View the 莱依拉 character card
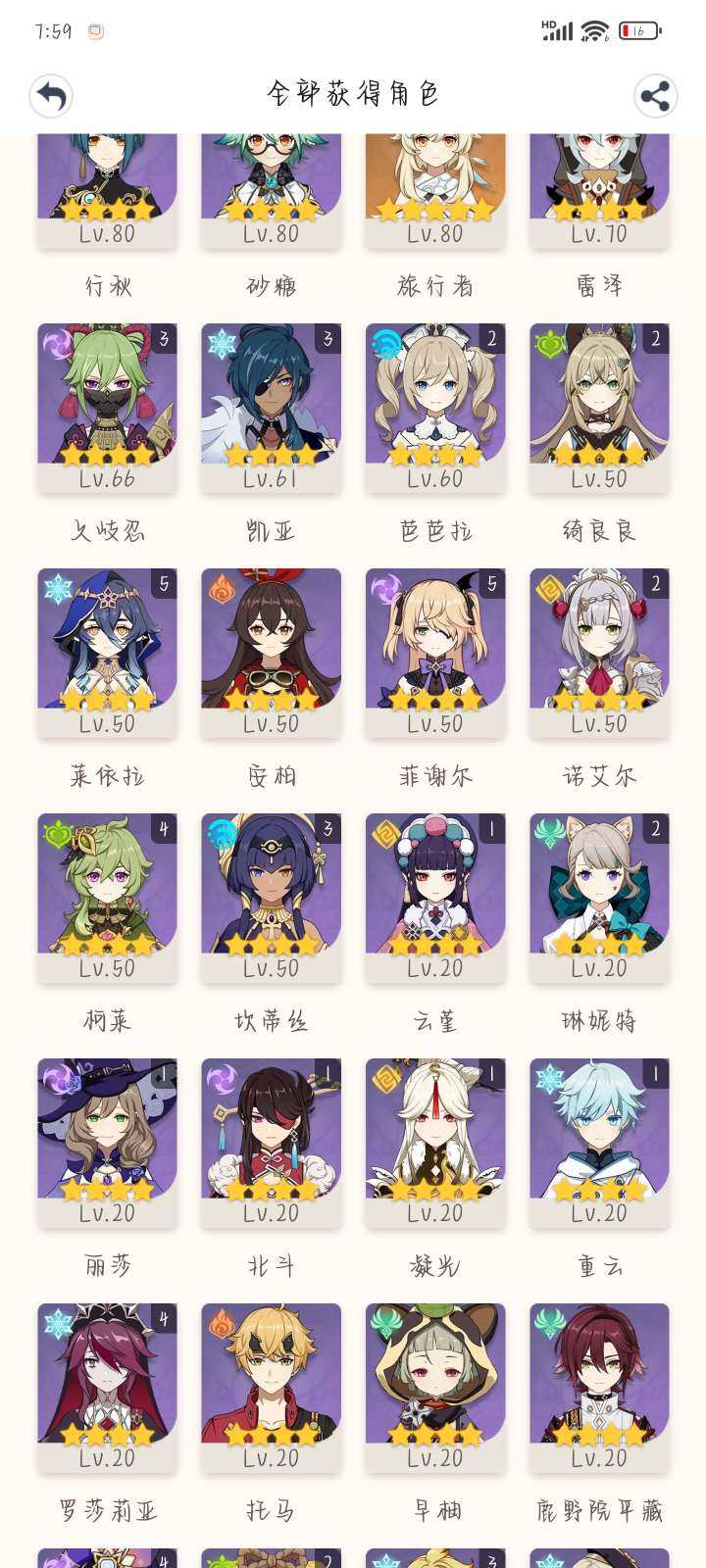The image size is (706, 1568). coord(108,652)
